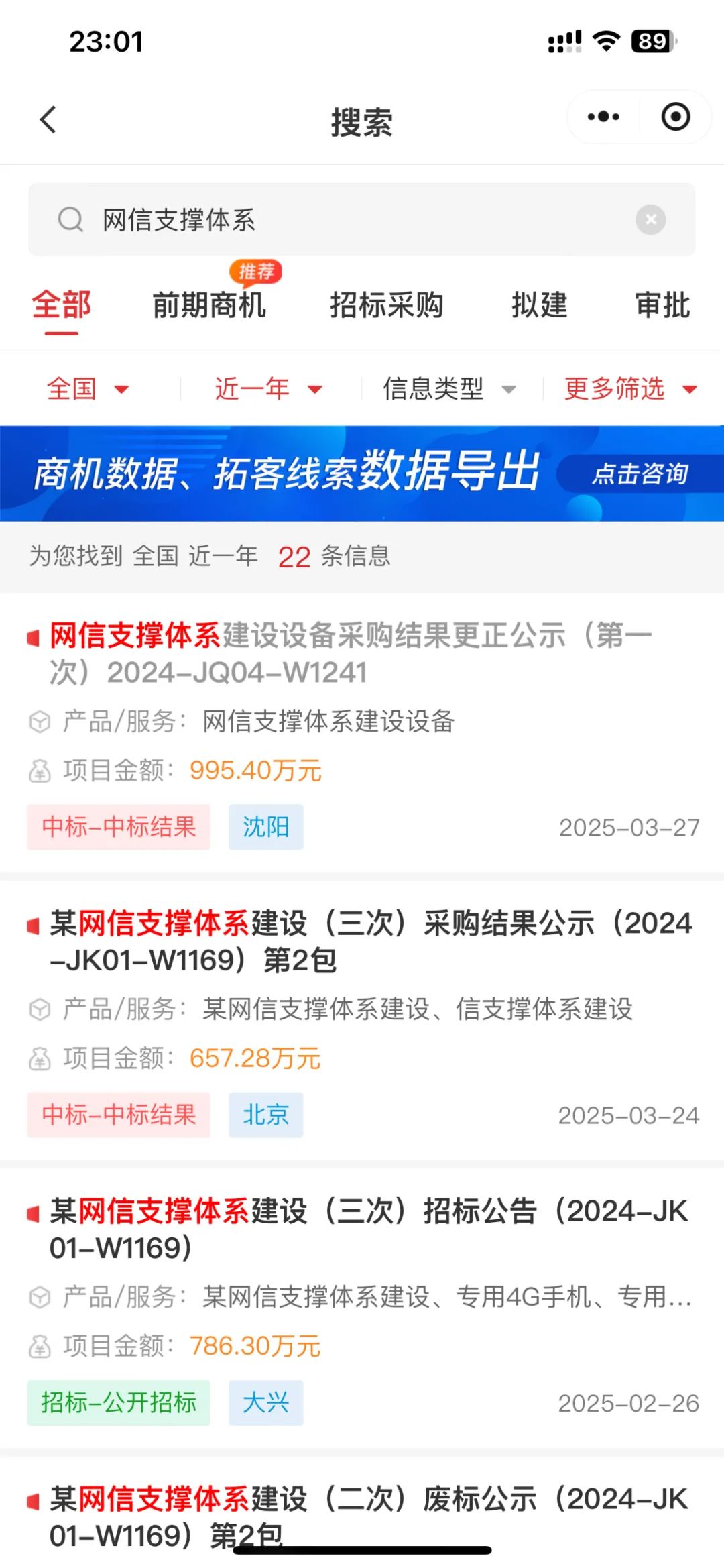This screenshot has height=1568, width=724.
Task: Clear the search text with the X icon
Action: 650,219
